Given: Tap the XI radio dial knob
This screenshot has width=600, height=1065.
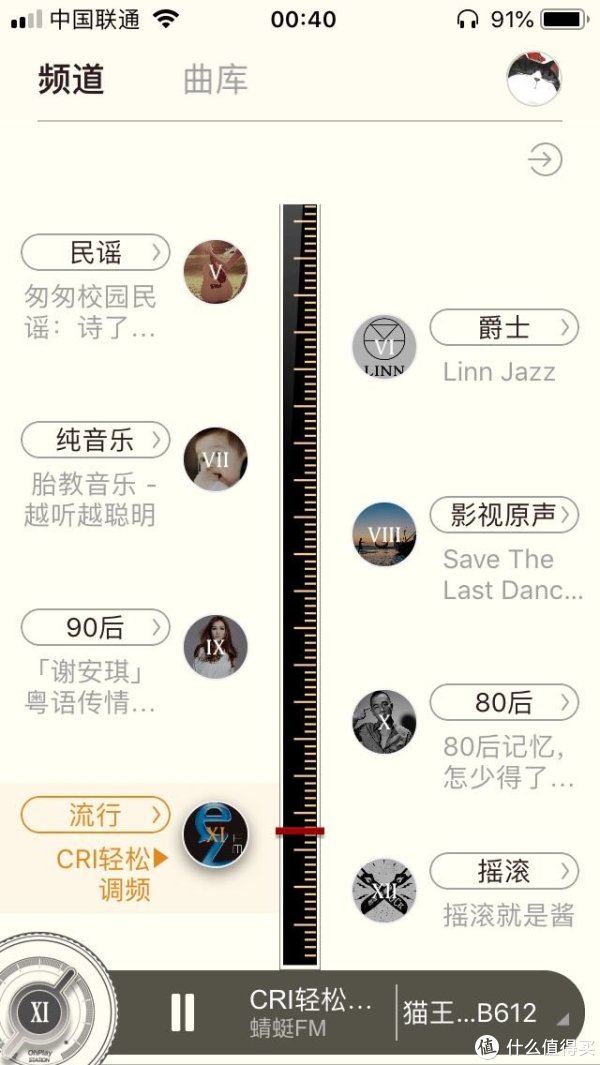Looking at the screenshot, I should point(40,1010).
